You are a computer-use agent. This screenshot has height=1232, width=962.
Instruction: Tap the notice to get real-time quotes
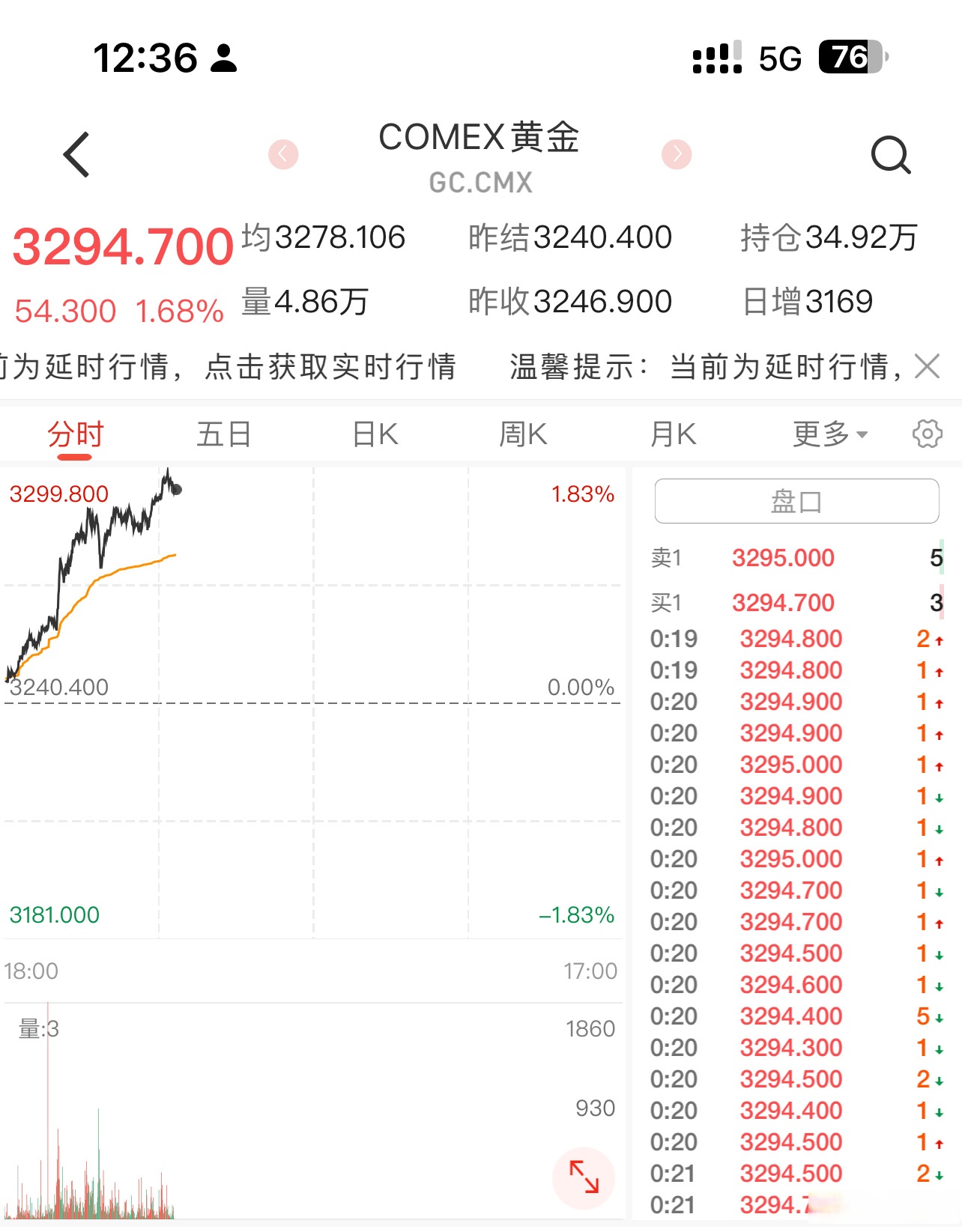coord(330,367)
